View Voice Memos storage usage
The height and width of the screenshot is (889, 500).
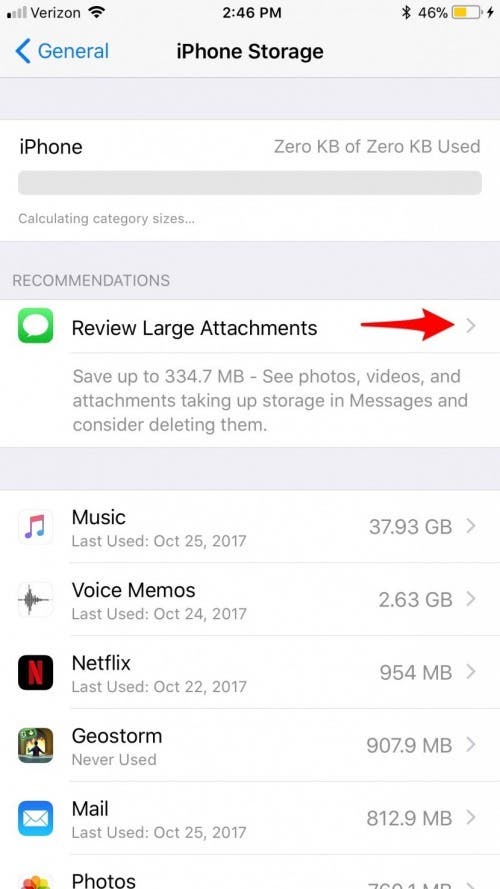tap(250, 599)
